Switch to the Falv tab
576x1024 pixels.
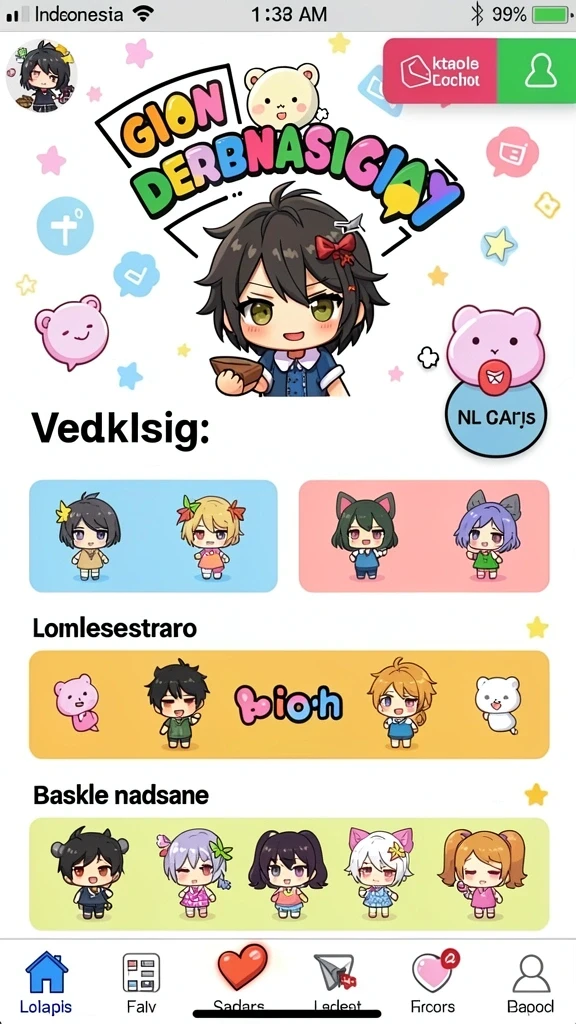(x=142, y=982)
